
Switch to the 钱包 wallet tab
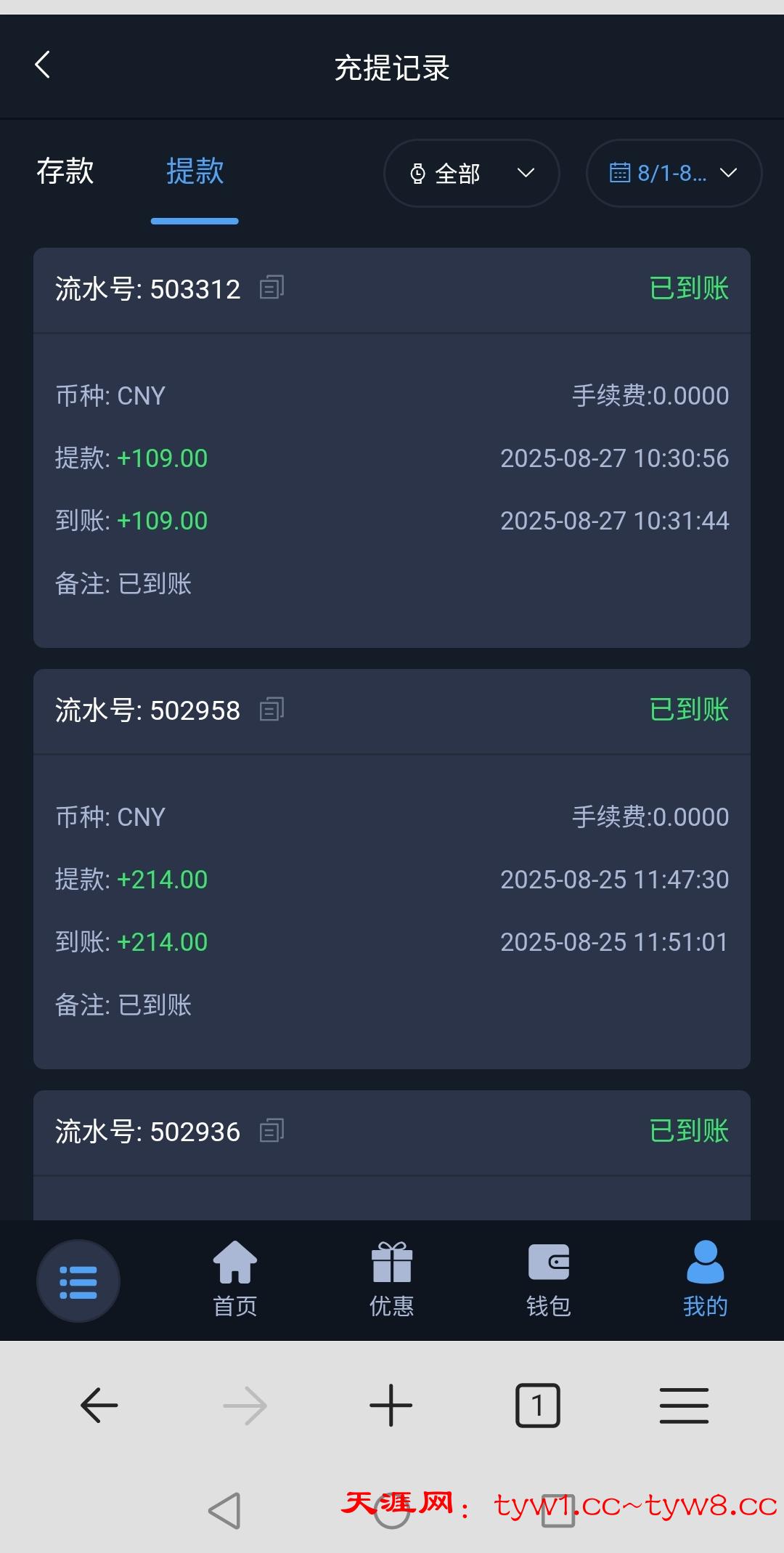pos(549,1278)
